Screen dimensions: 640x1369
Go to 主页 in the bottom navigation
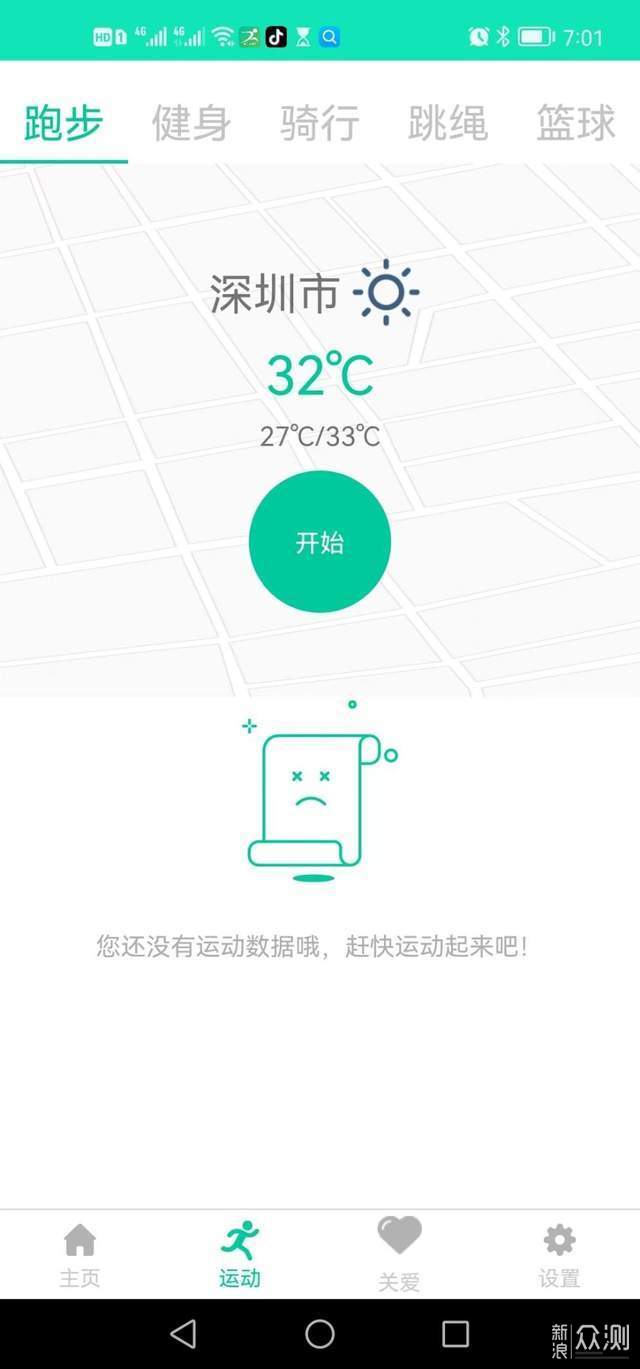point(80,1255)
